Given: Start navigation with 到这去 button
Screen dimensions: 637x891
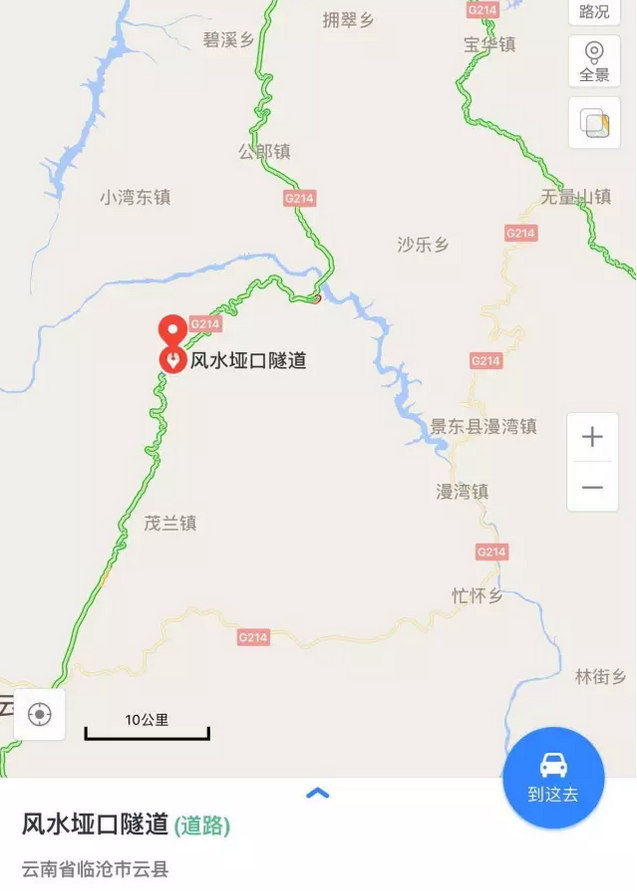Looking at the screenshot, I should (x=553, y=777).
